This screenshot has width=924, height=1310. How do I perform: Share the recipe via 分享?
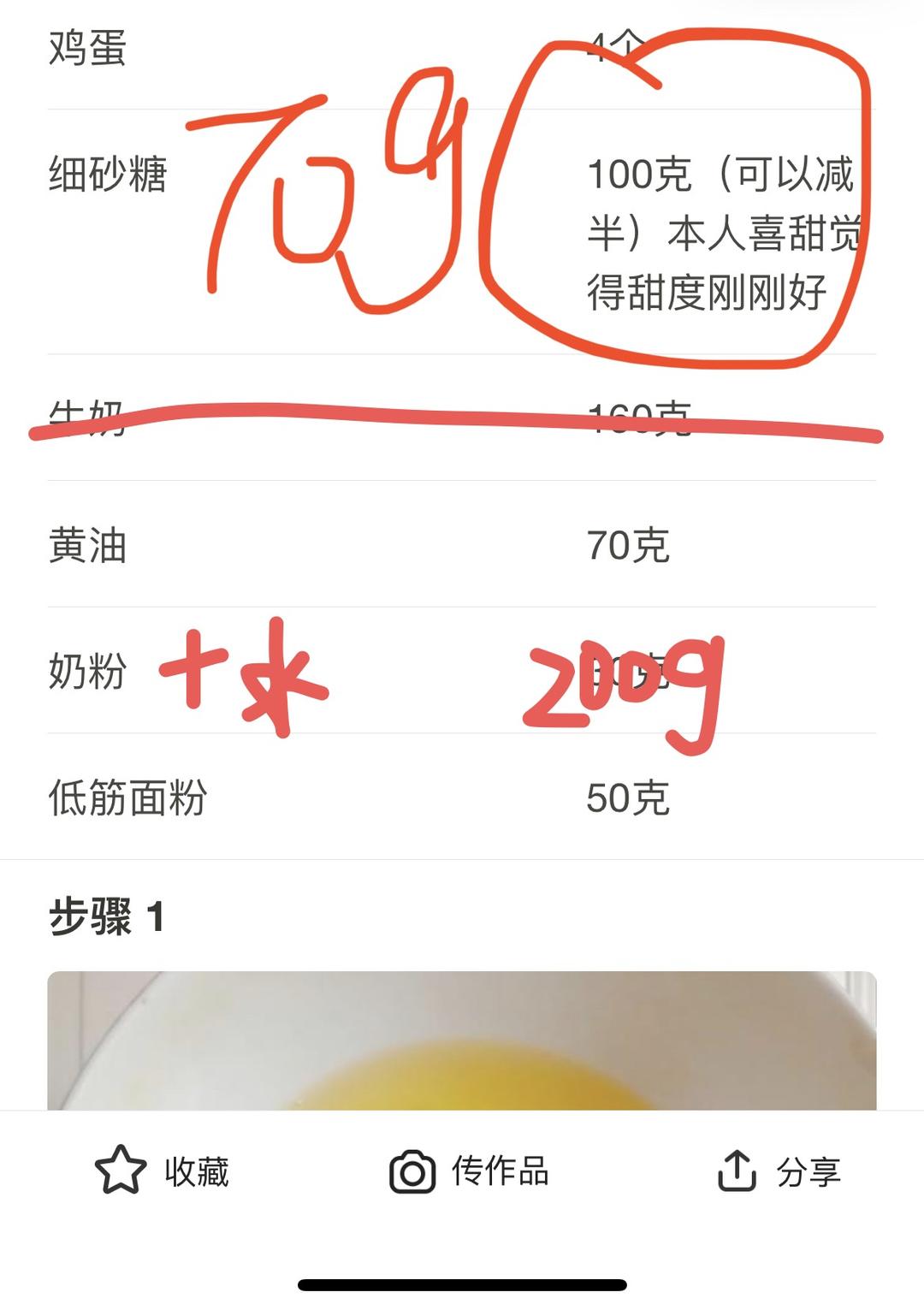pyautogui.click(x=779, y=1171)
